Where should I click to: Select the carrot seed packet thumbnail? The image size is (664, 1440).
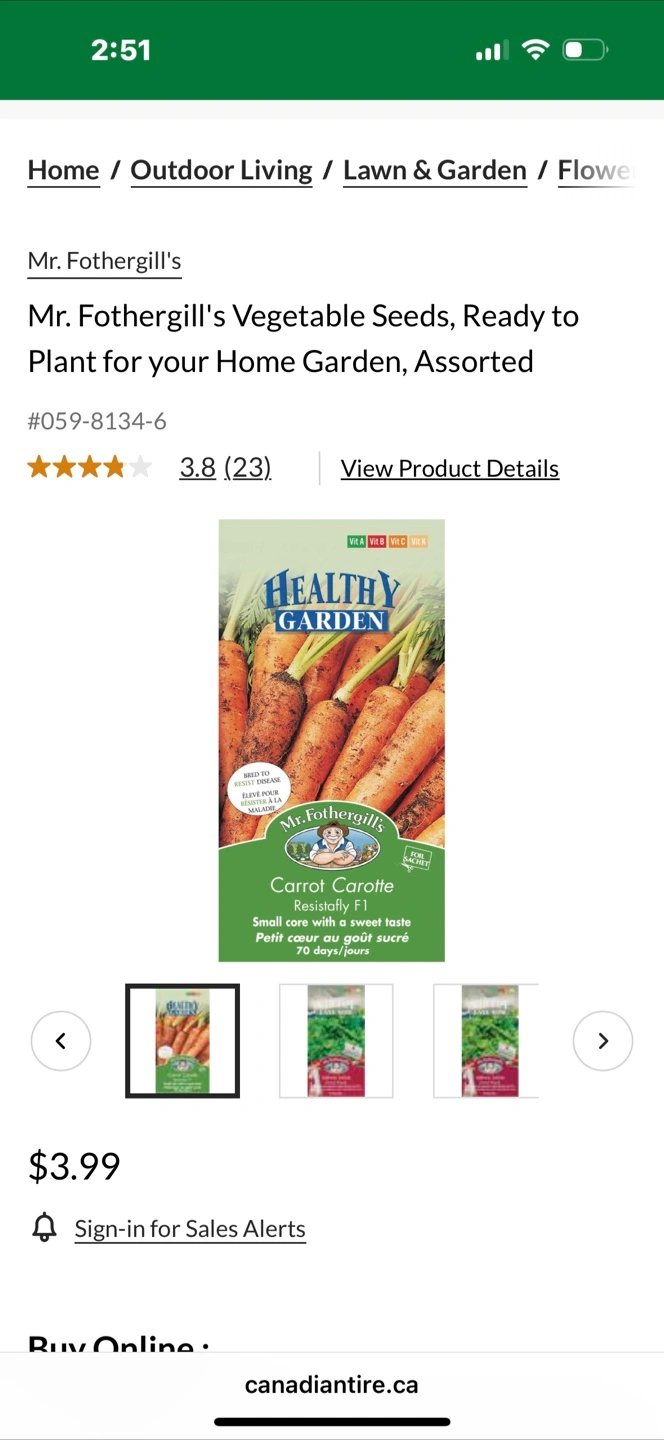click(182, 1041)
